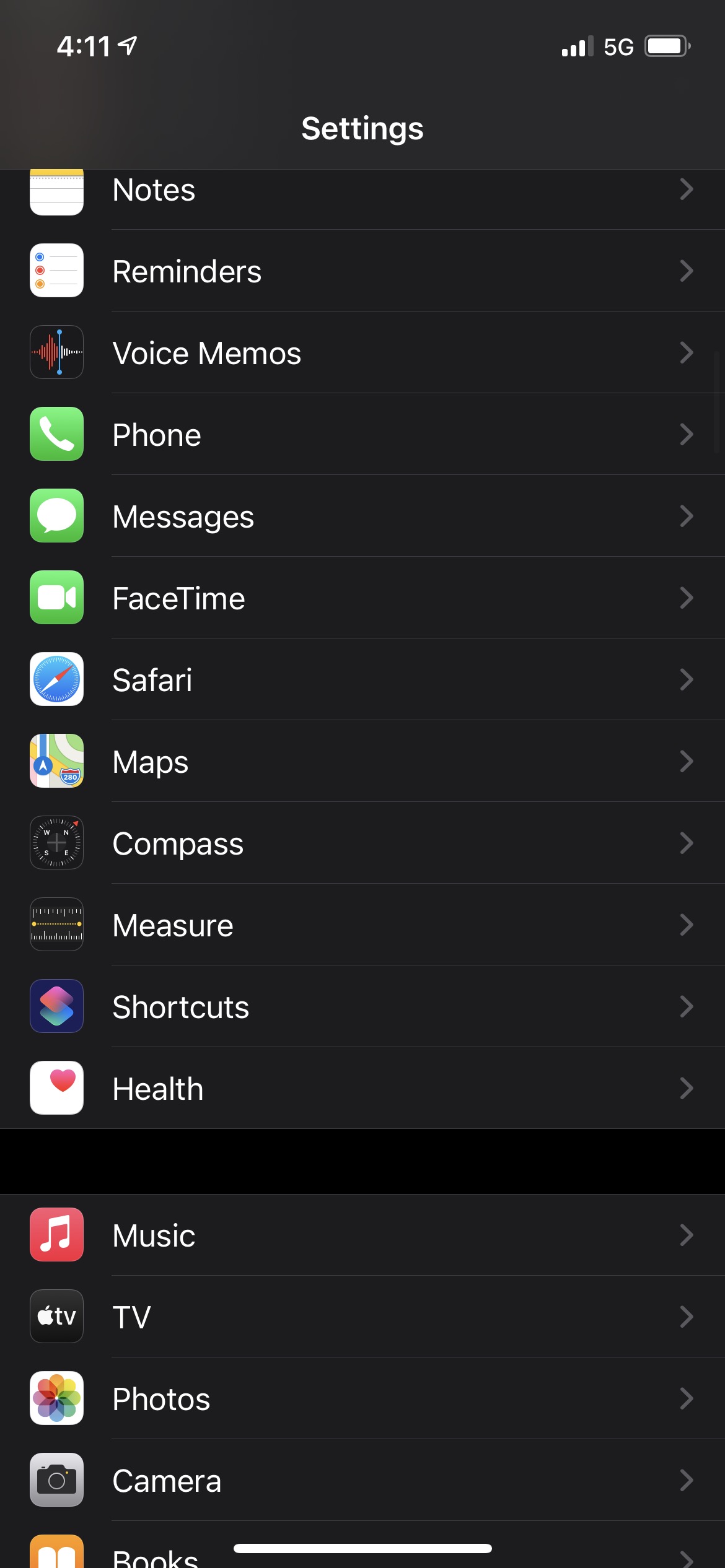The image size is (725, 1568).
Task: Go to Camera settings
Action: 362,1480
